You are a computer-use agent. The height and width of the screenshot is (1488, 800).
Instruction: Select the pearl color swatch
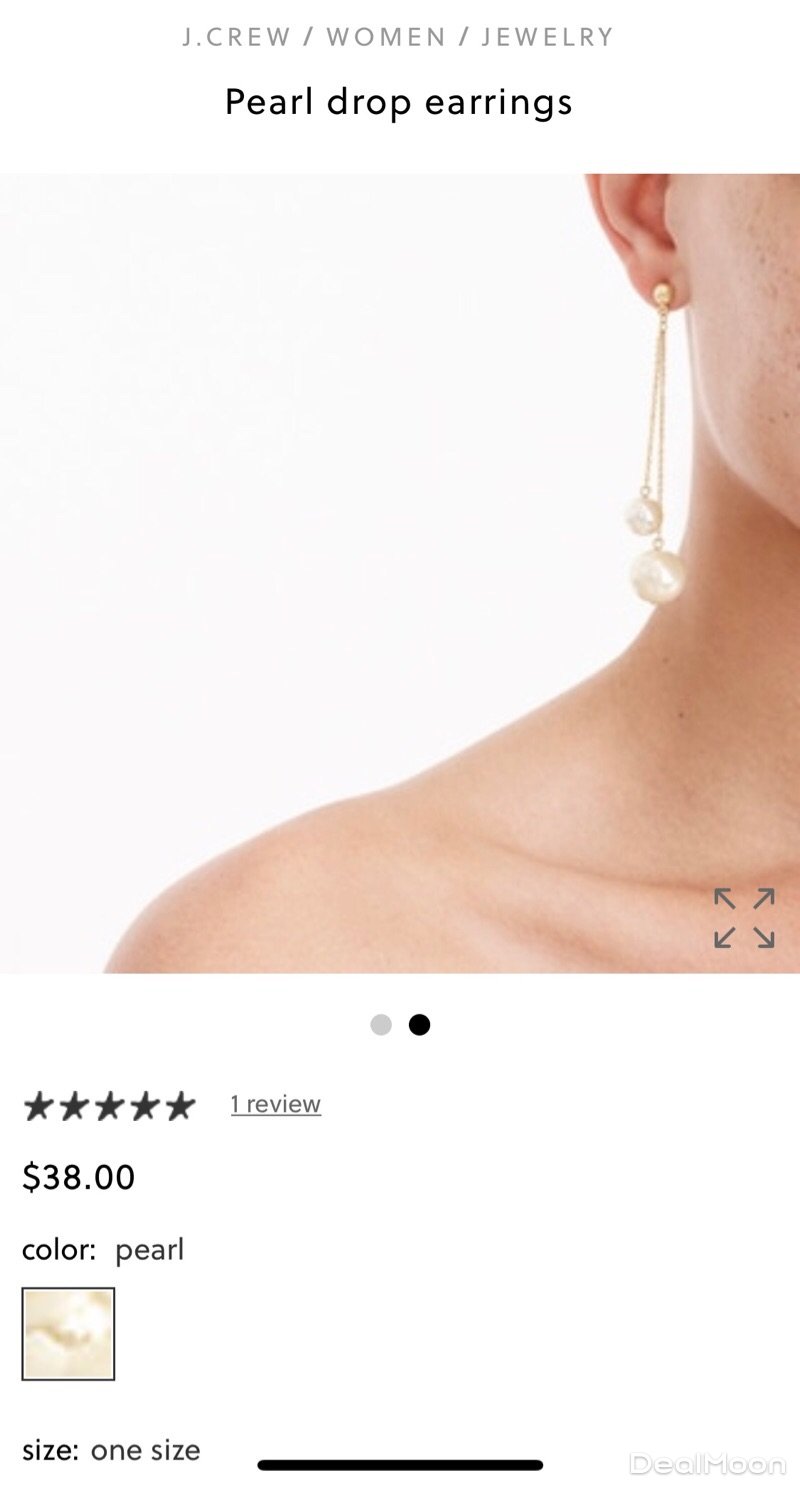pyautogui.click(x=68, y=1334)
